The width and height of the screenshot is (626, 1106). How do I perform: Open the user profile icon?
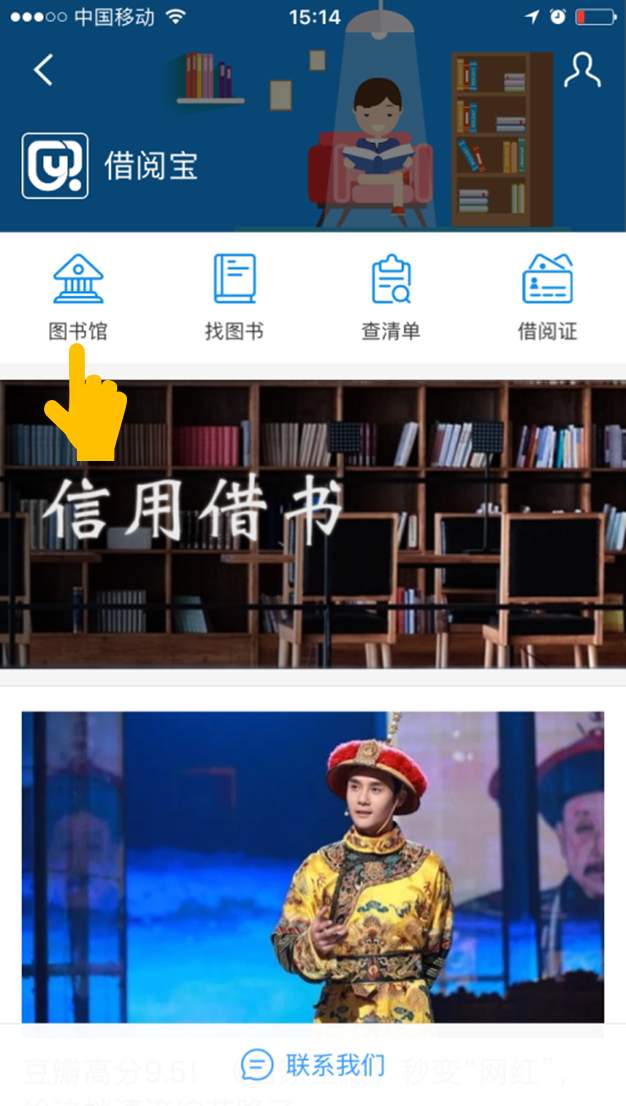[582, 70]
